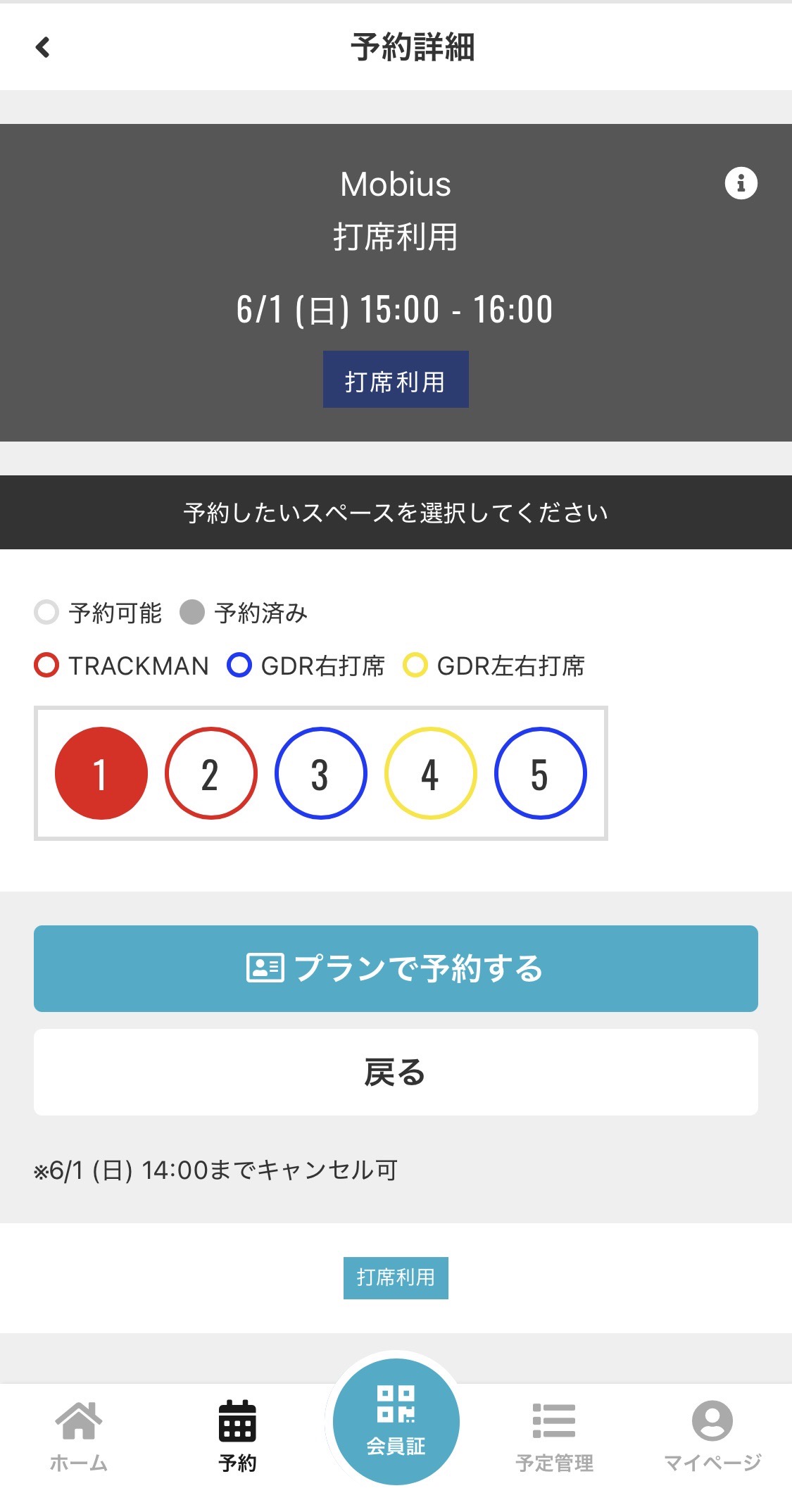Open the info icon on Mobius header
The height and width of the screenshot is (1512, 792).
tap(740, 183)
